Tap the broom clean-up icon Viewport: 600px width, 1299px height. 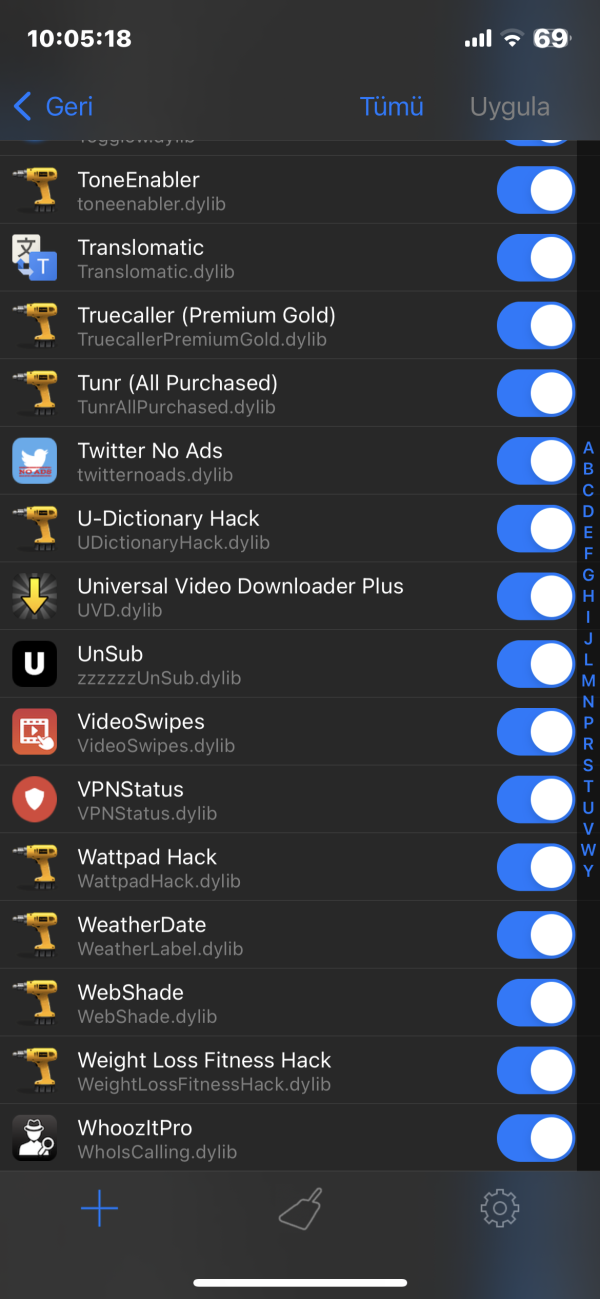(300, 1209)
